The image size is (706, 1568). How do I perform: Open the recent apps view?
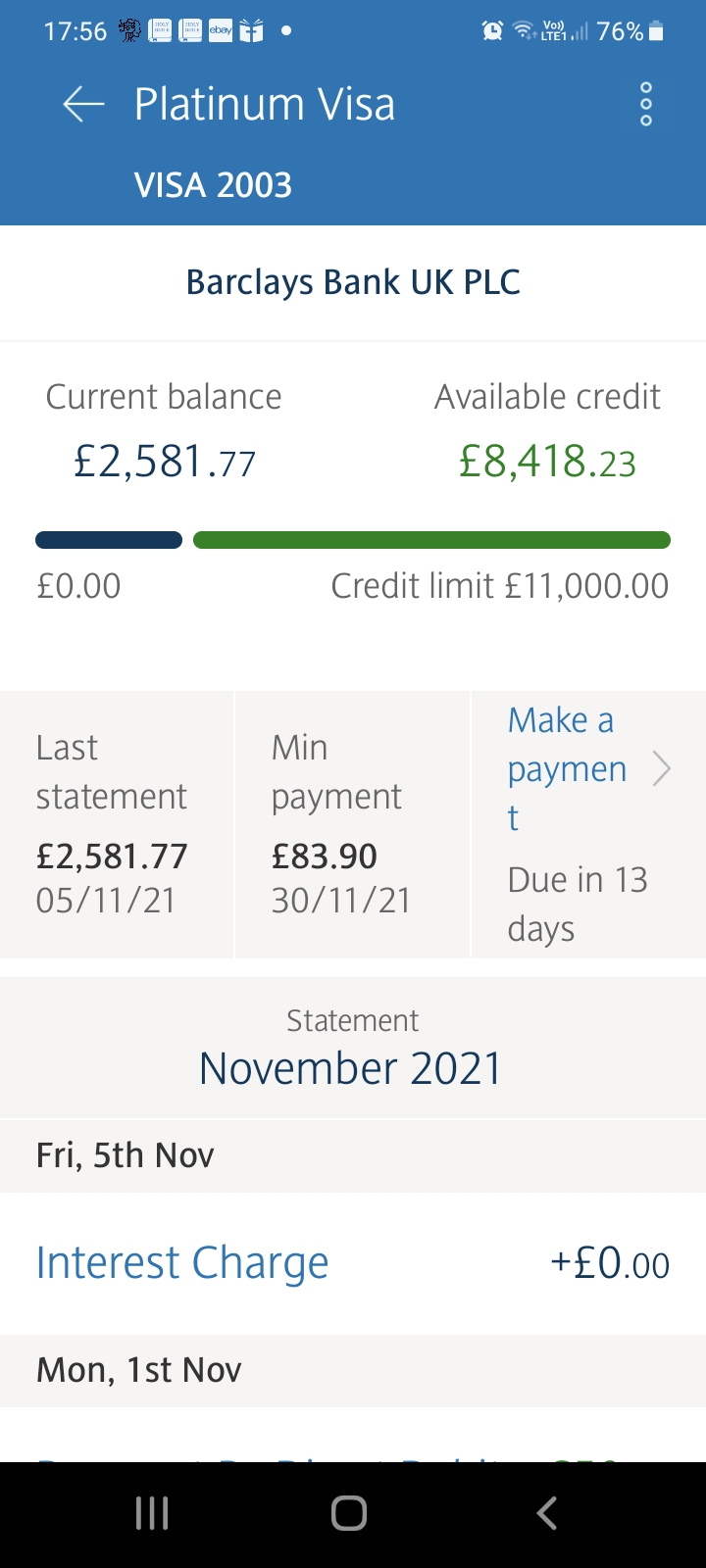pyautogui.click(x=152, y=1513)
